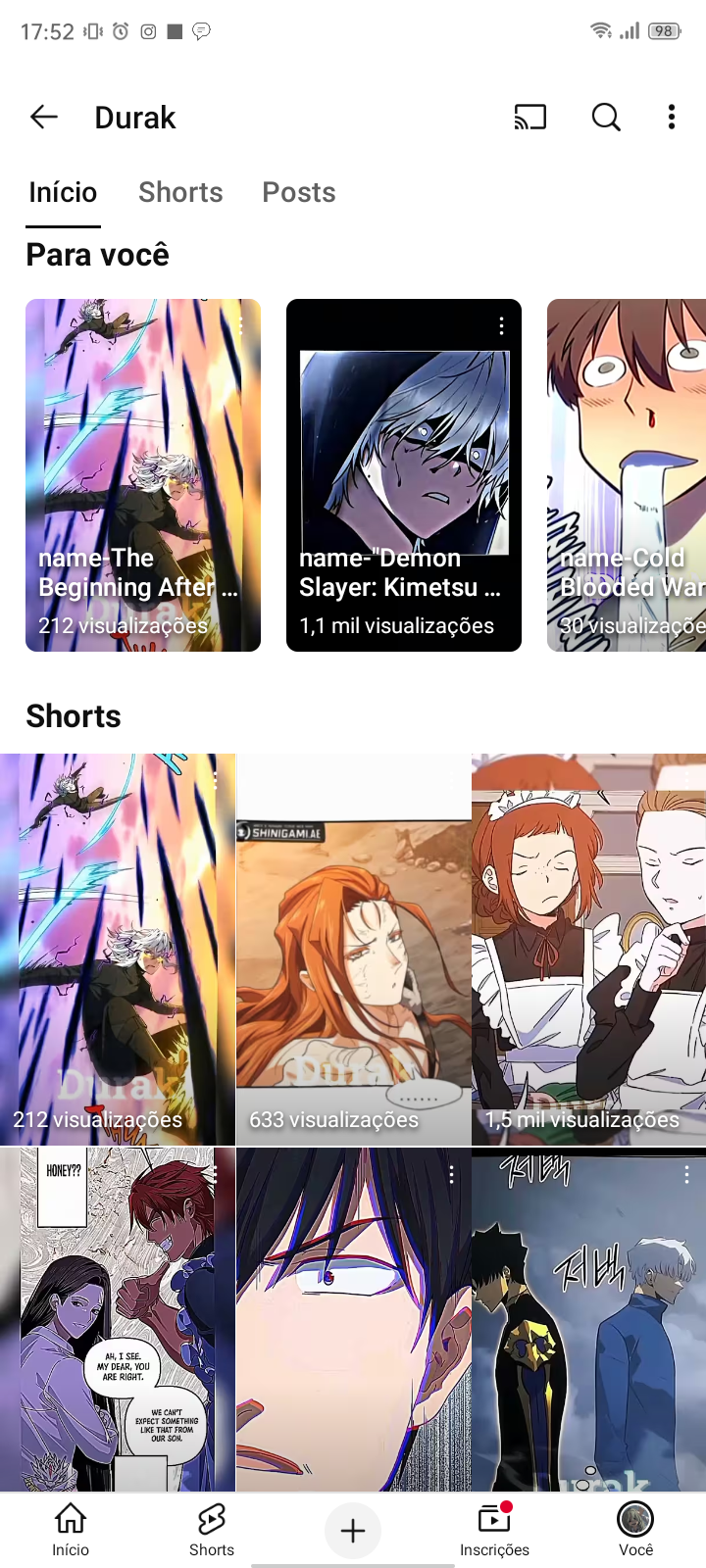Viewport: 706px width, 1568px height.
Task: Search within the Durak channel
Action: (x=606, y=118)
